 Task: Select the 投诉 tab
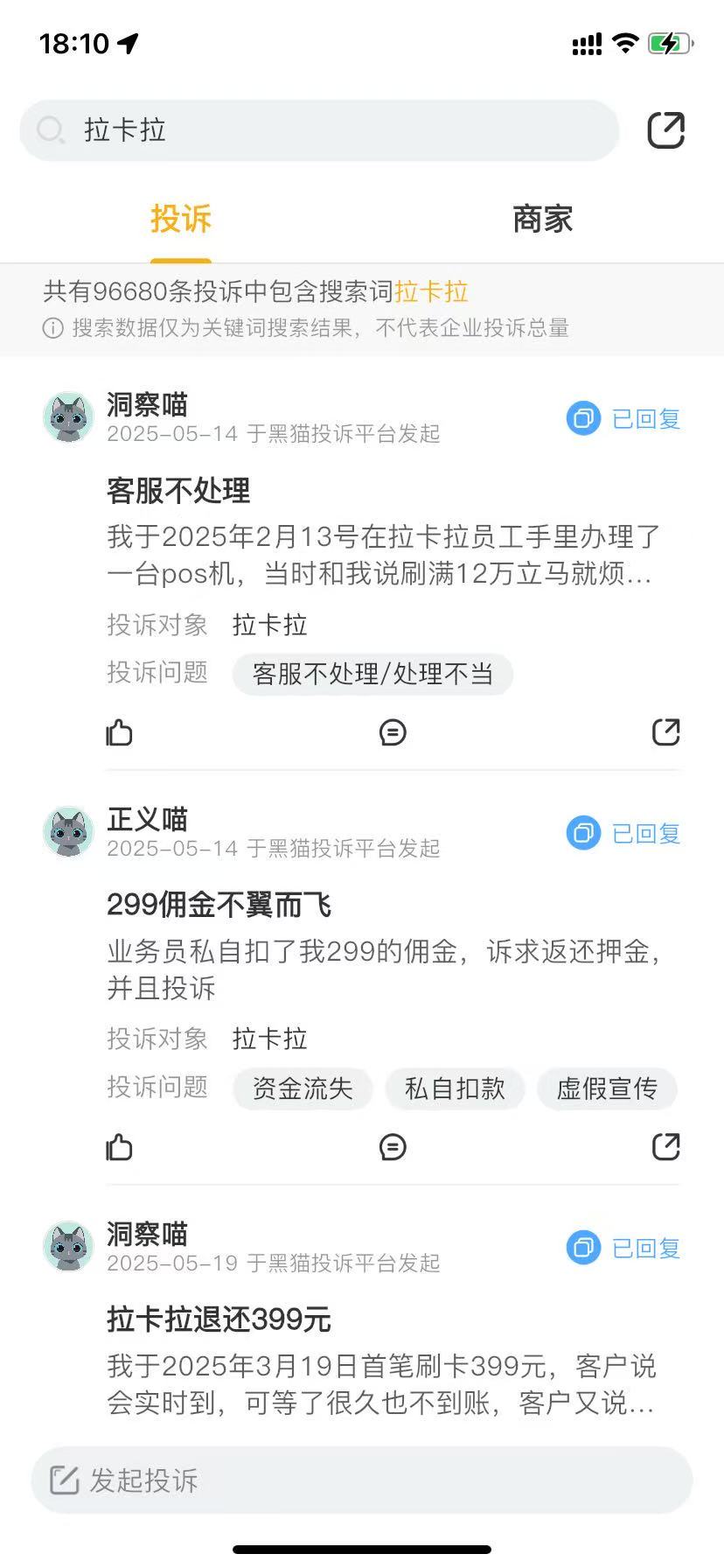point(181,219)
